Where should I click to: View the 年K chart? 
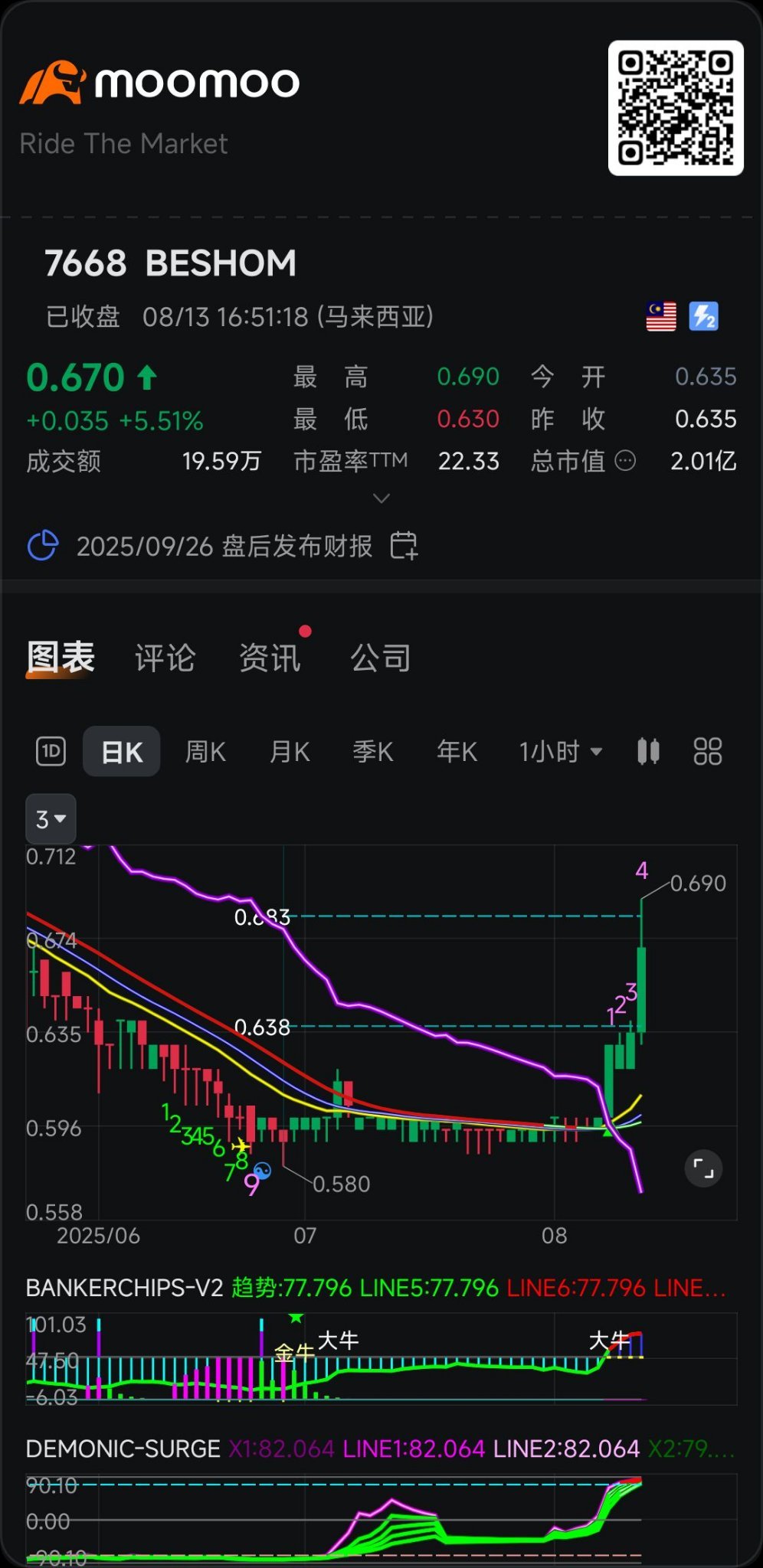point(457,751)
